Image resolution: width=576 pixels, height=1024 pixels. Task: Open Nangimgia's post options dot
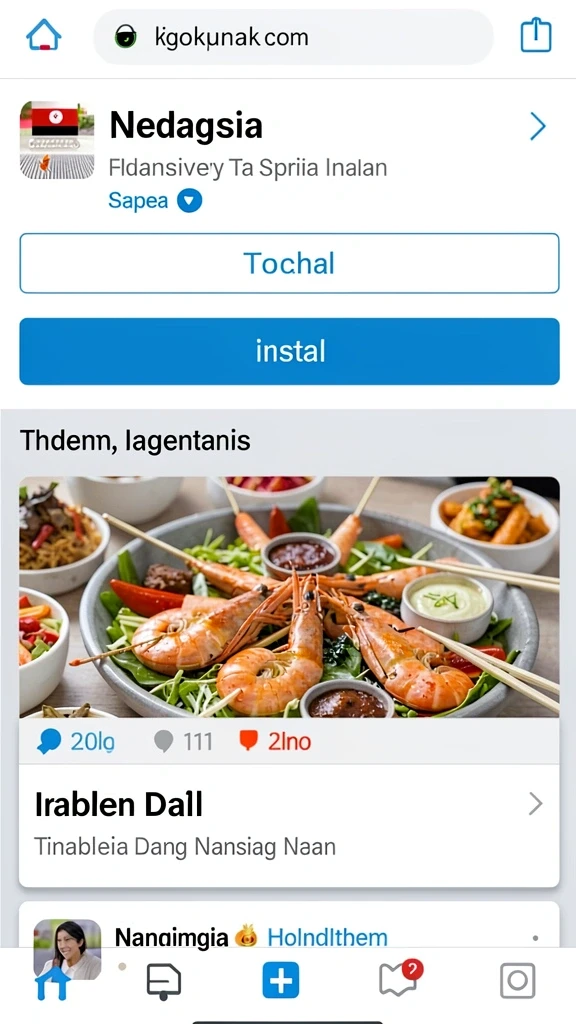[x=536, y=938]
